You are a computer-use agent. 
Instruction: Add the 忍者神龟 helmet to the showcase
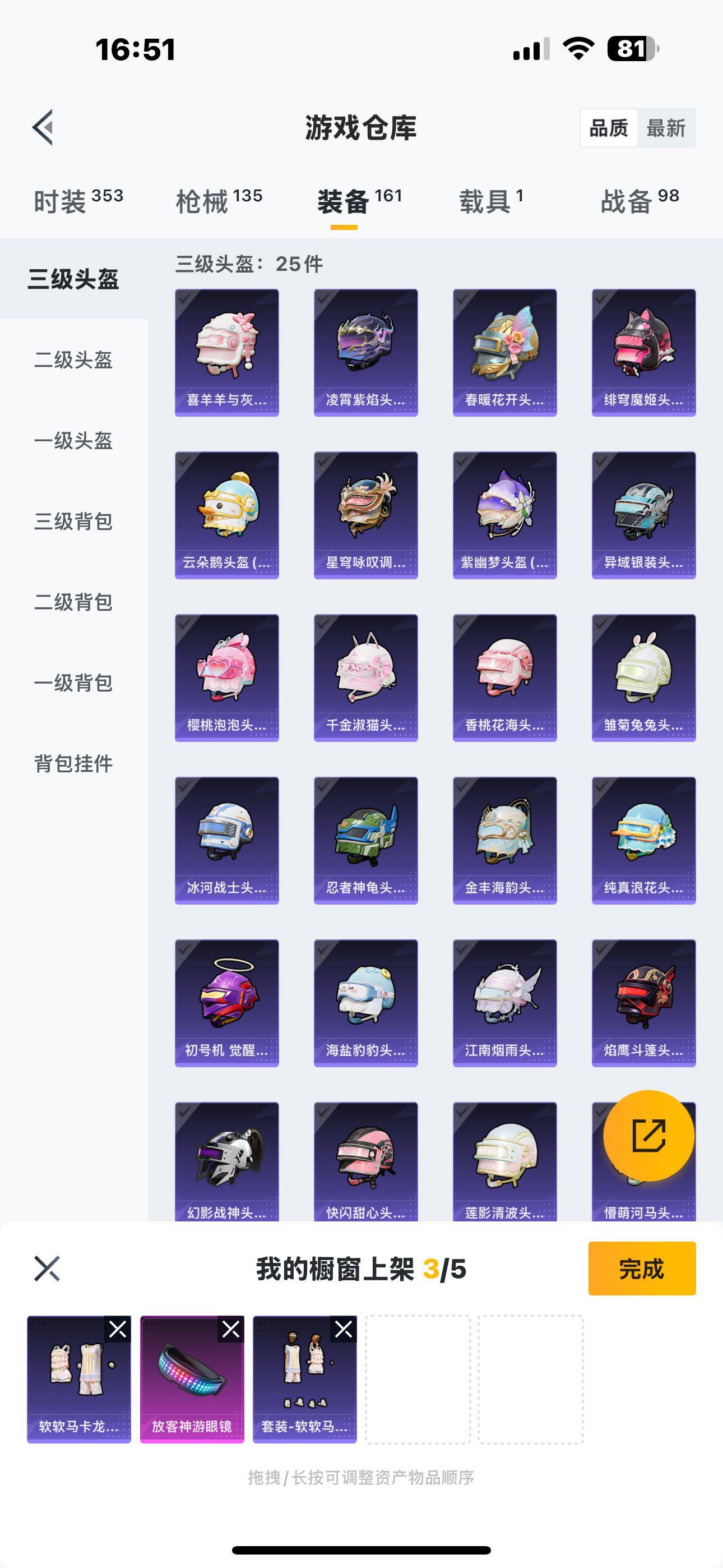pyautogui.click(x=365, y=840)
